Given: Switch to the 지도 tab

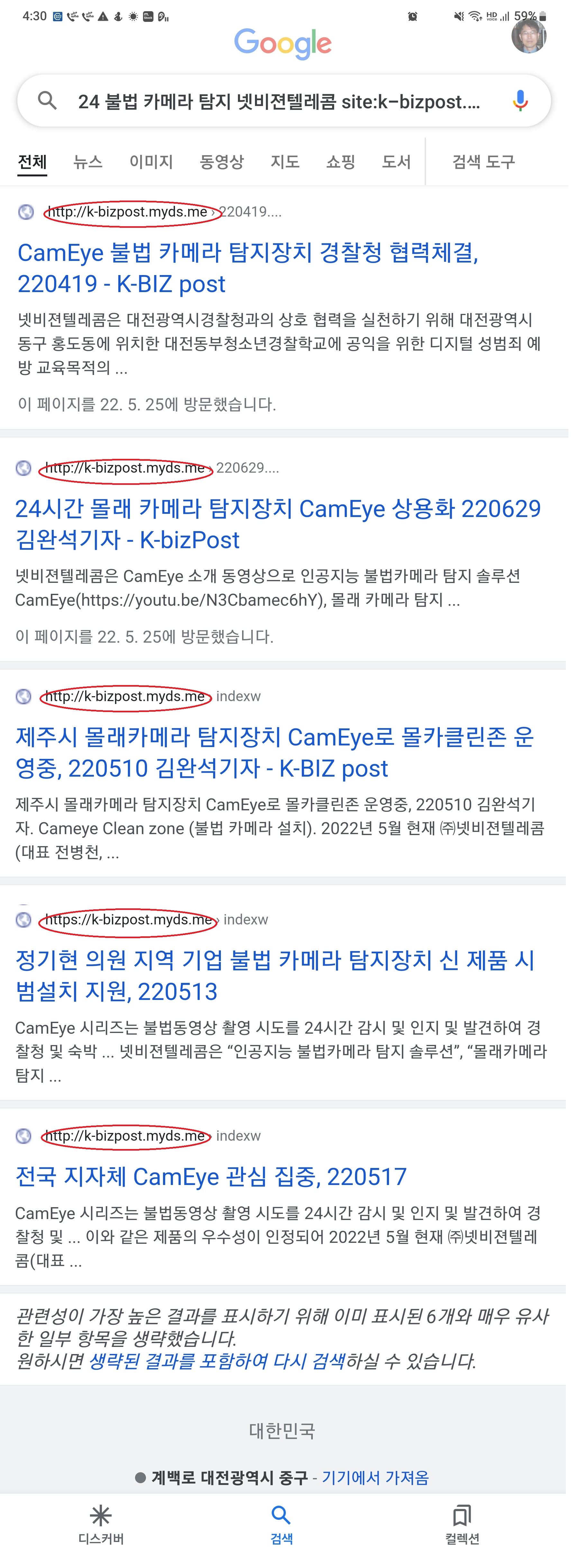Looking at the screenshot, I should pos(285,162).
